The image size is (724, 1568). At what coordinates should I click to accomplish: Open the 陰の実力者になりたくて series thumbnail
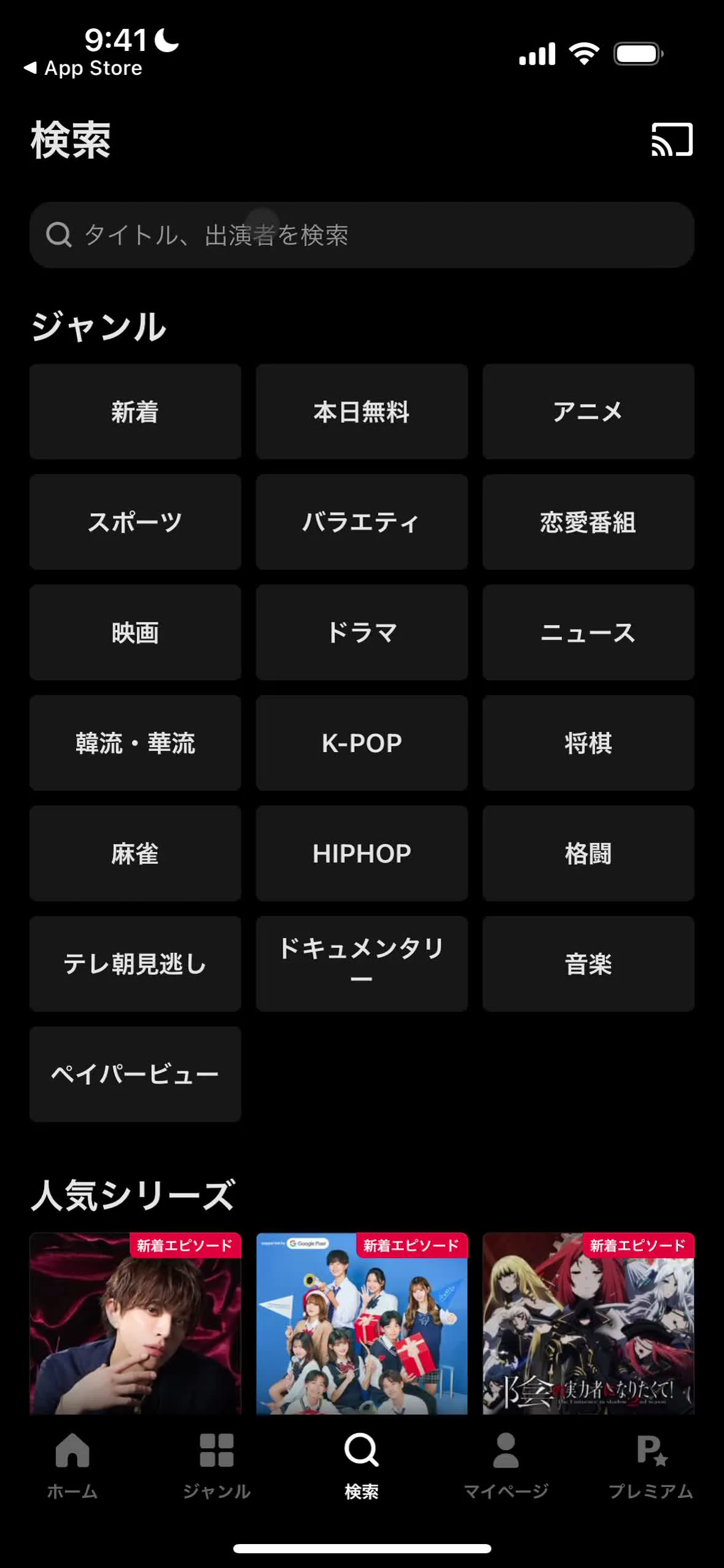click(588, 1323)
